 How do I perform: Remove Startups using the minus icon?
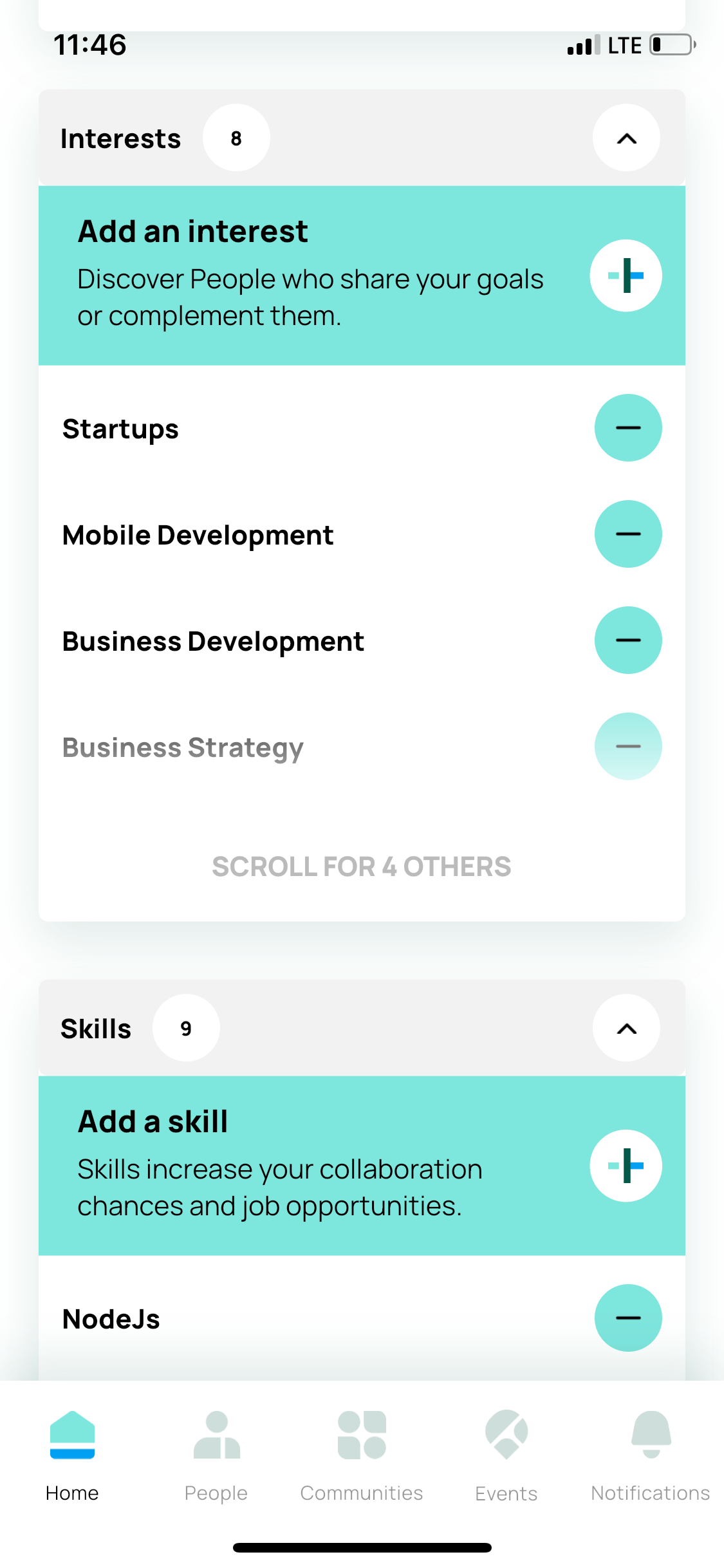tap(628, 427)
